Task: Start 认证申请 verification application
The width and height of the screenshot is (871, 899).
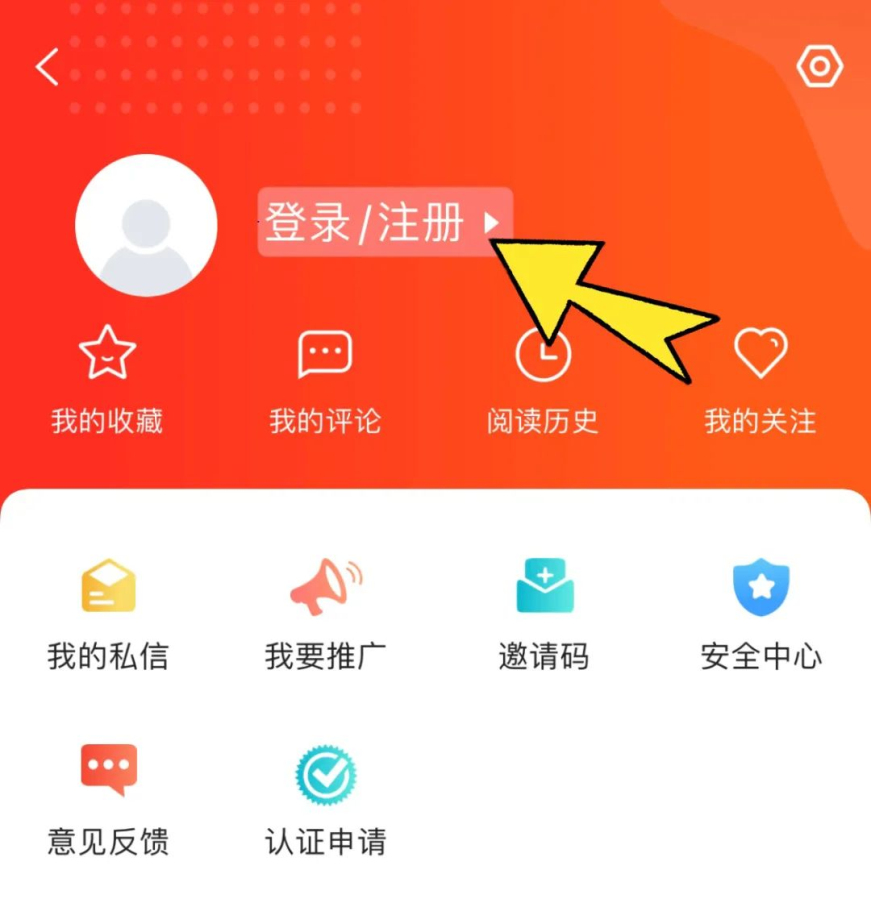Action: coord(325,797)
